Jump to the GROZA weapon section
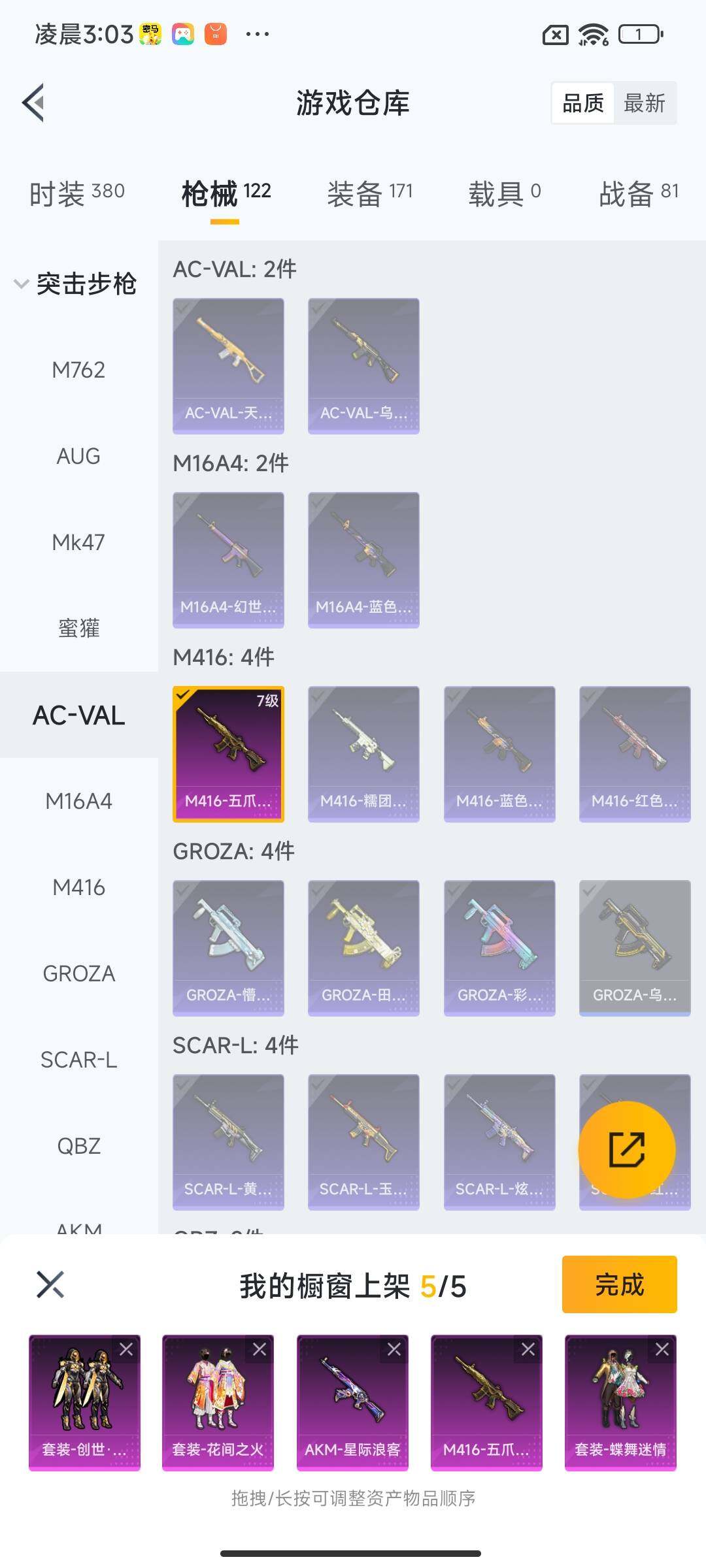The image size is (706, 1568). pyautogui.click(x=78, y=973)
